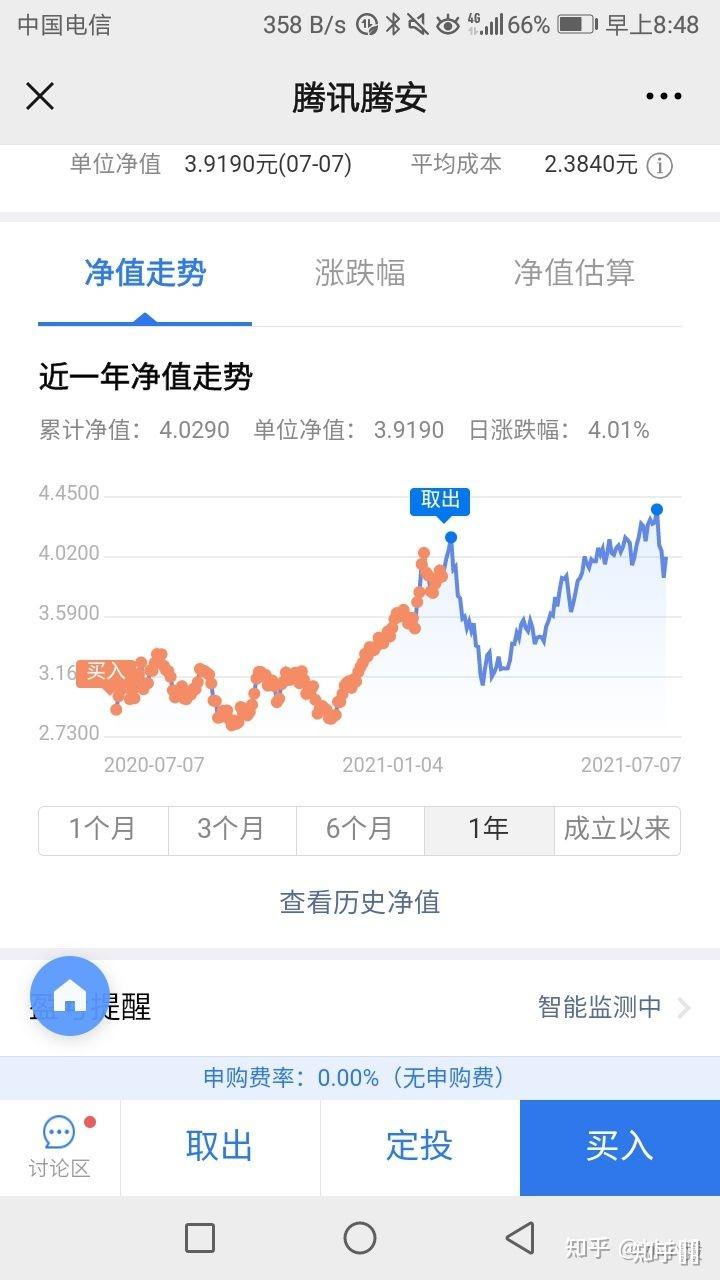This screenshot has height=1280, width=720.
Task: Close the 腾讯腾安 page
Action: pyautogui.click(x=40, y=97)
